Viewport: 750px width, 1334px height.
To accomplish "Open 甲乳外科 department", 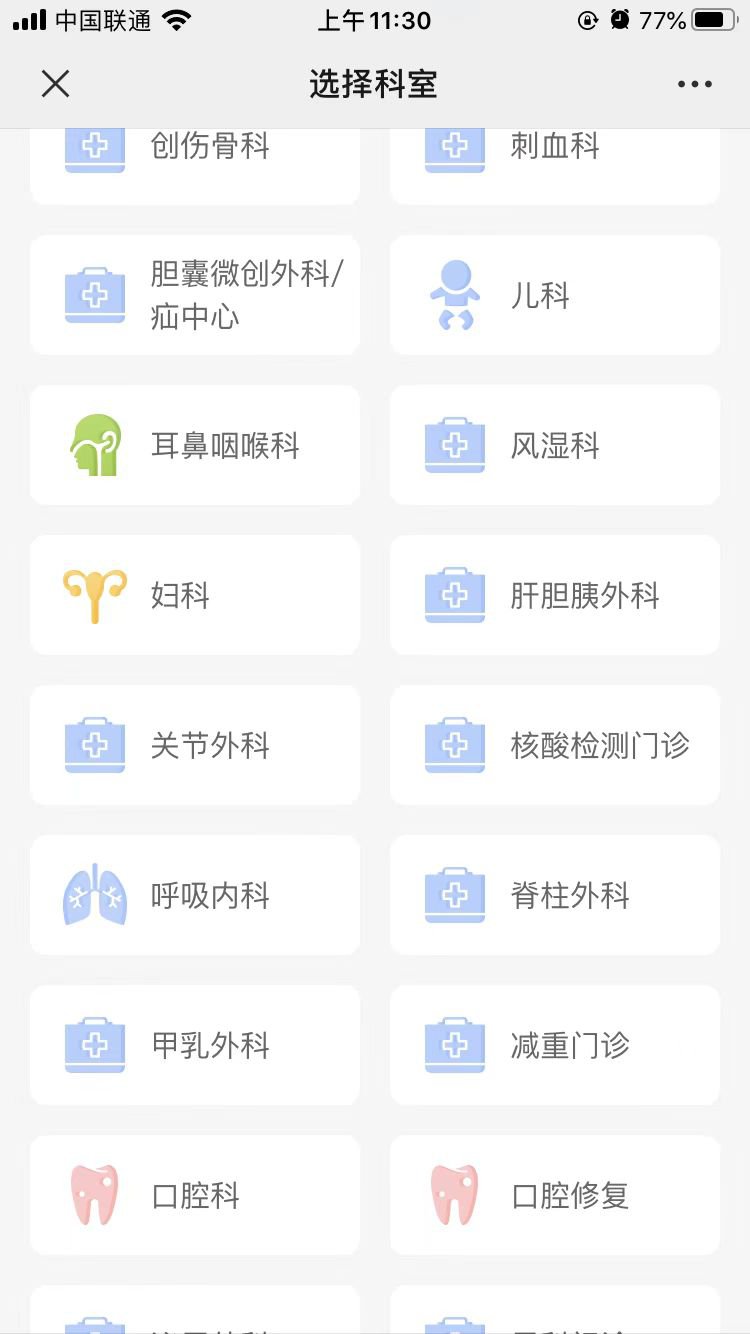I will (x=195, y=1045).
